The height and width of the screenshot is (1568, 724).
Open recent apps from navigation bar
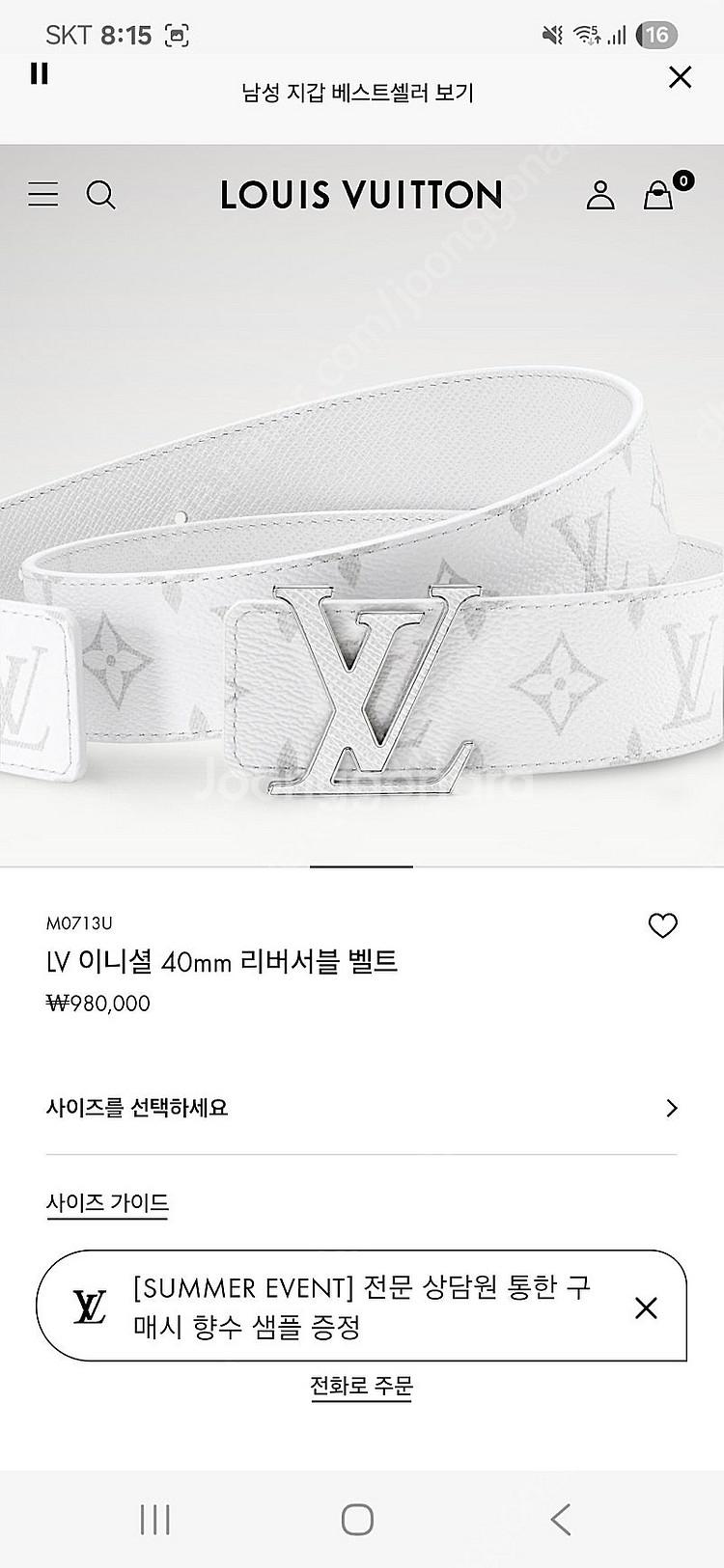coord(154,1520)
